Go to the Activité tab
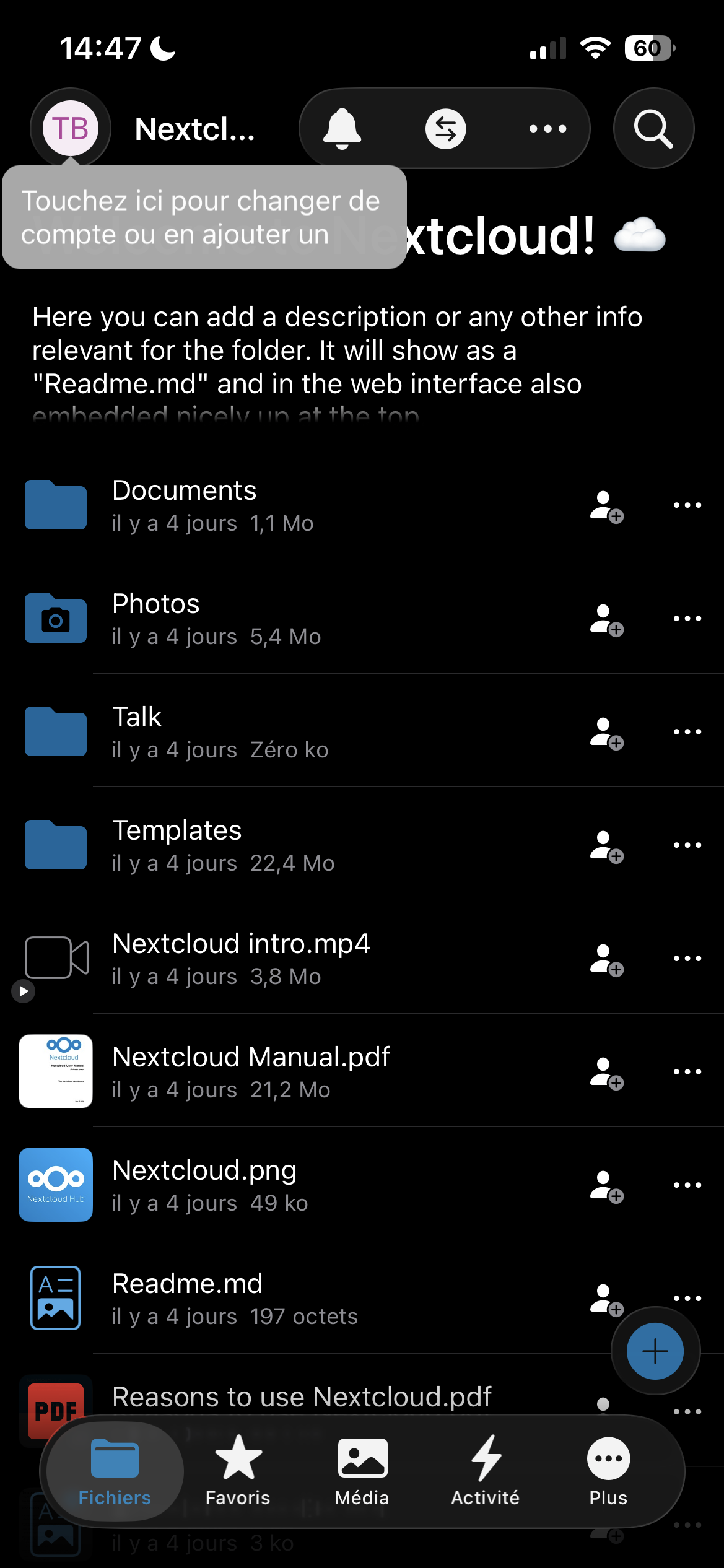The width and height of the screenshot is (724, 1568). click(x=485, y=1471)
